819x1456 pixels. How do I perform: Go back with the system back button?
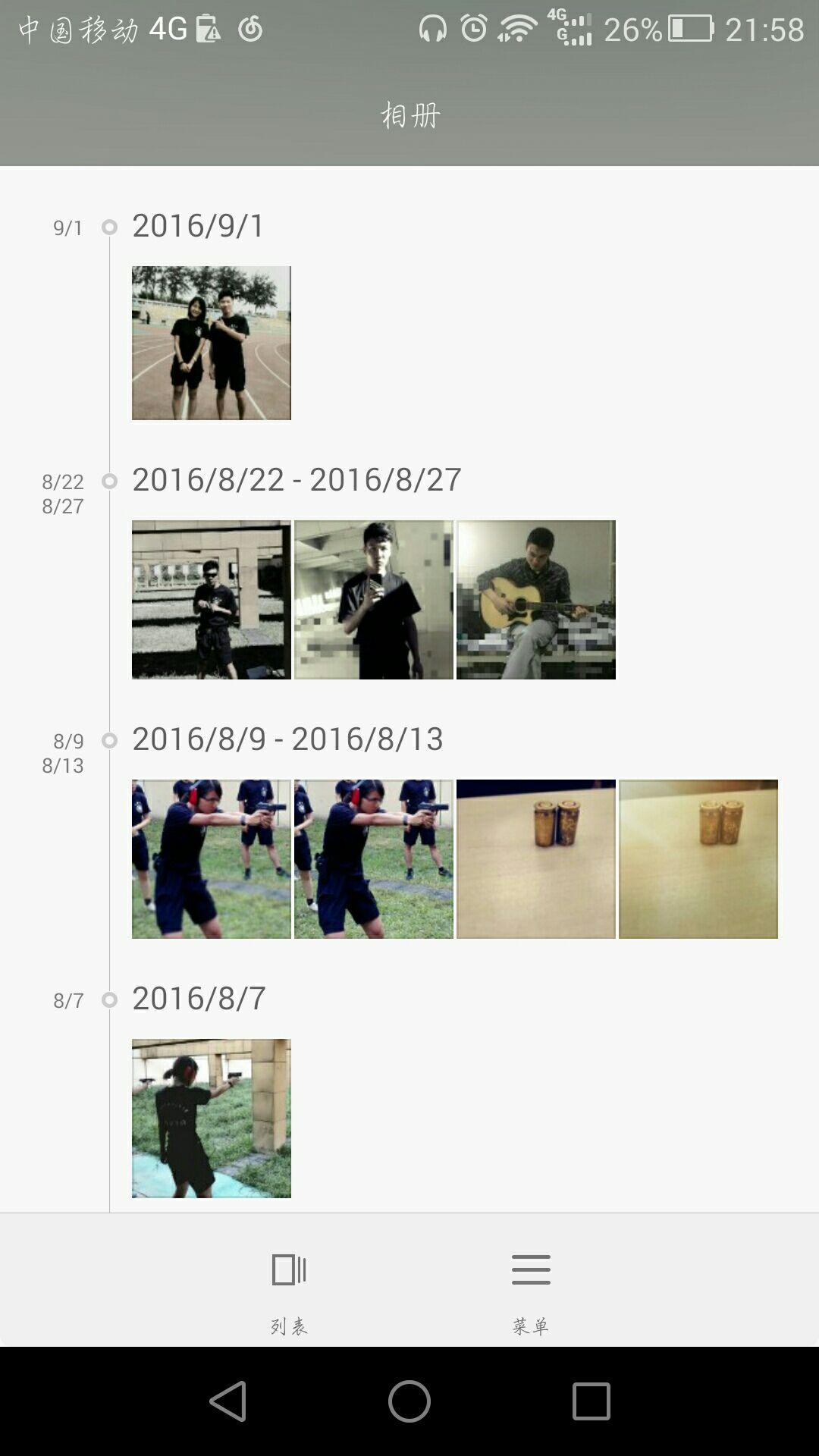tap(227, 1401)
